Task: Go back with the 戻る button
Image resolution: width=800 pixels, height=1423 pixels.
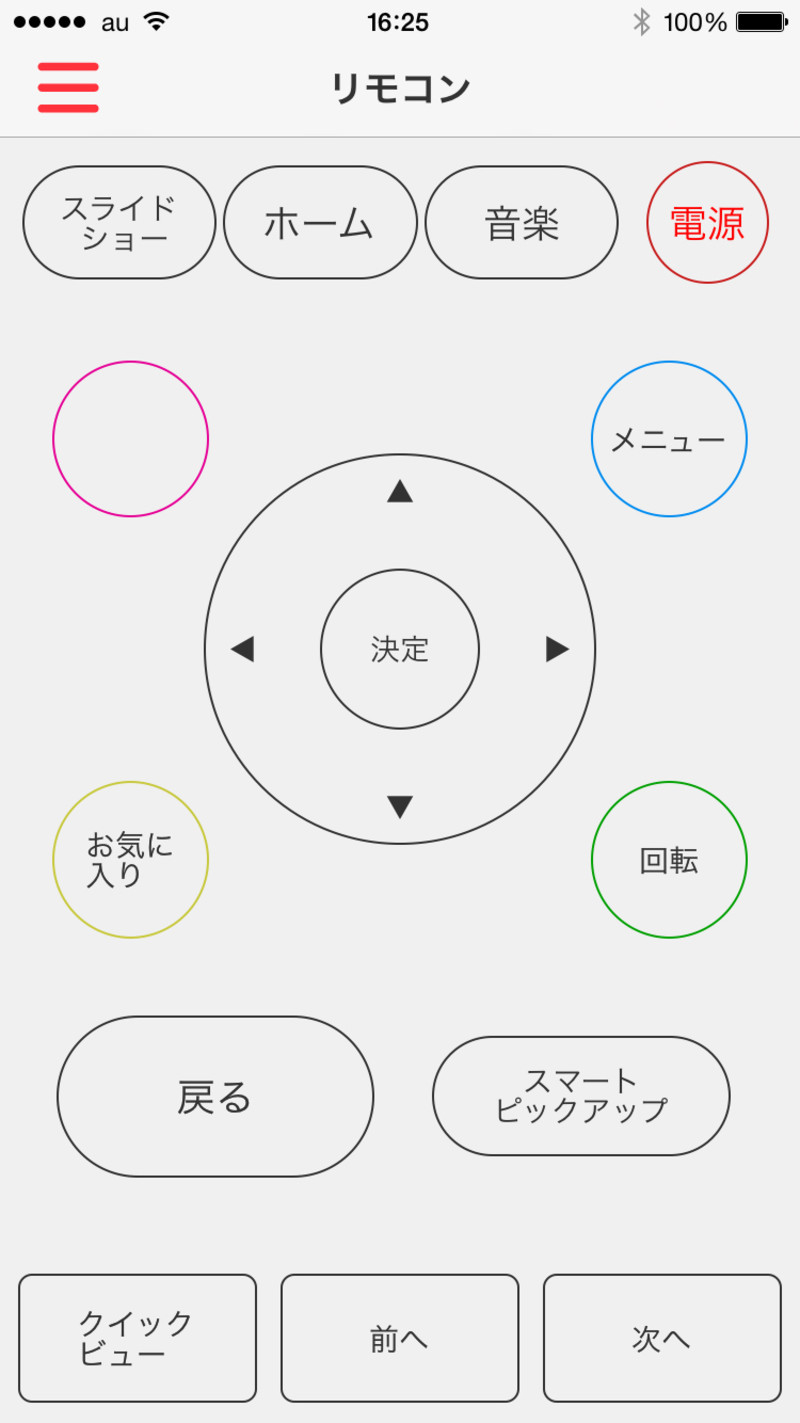Action: (215, 1097)
